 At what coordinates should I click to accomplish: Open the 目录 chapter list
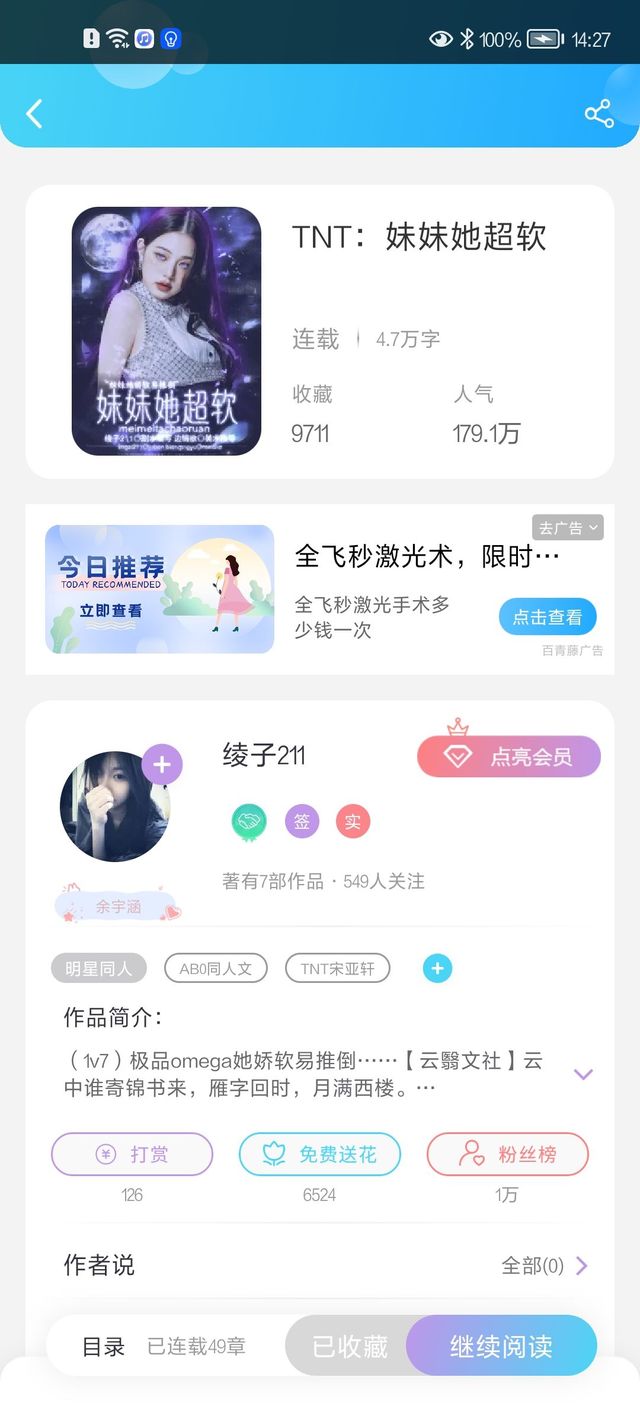pos(104,1346)
